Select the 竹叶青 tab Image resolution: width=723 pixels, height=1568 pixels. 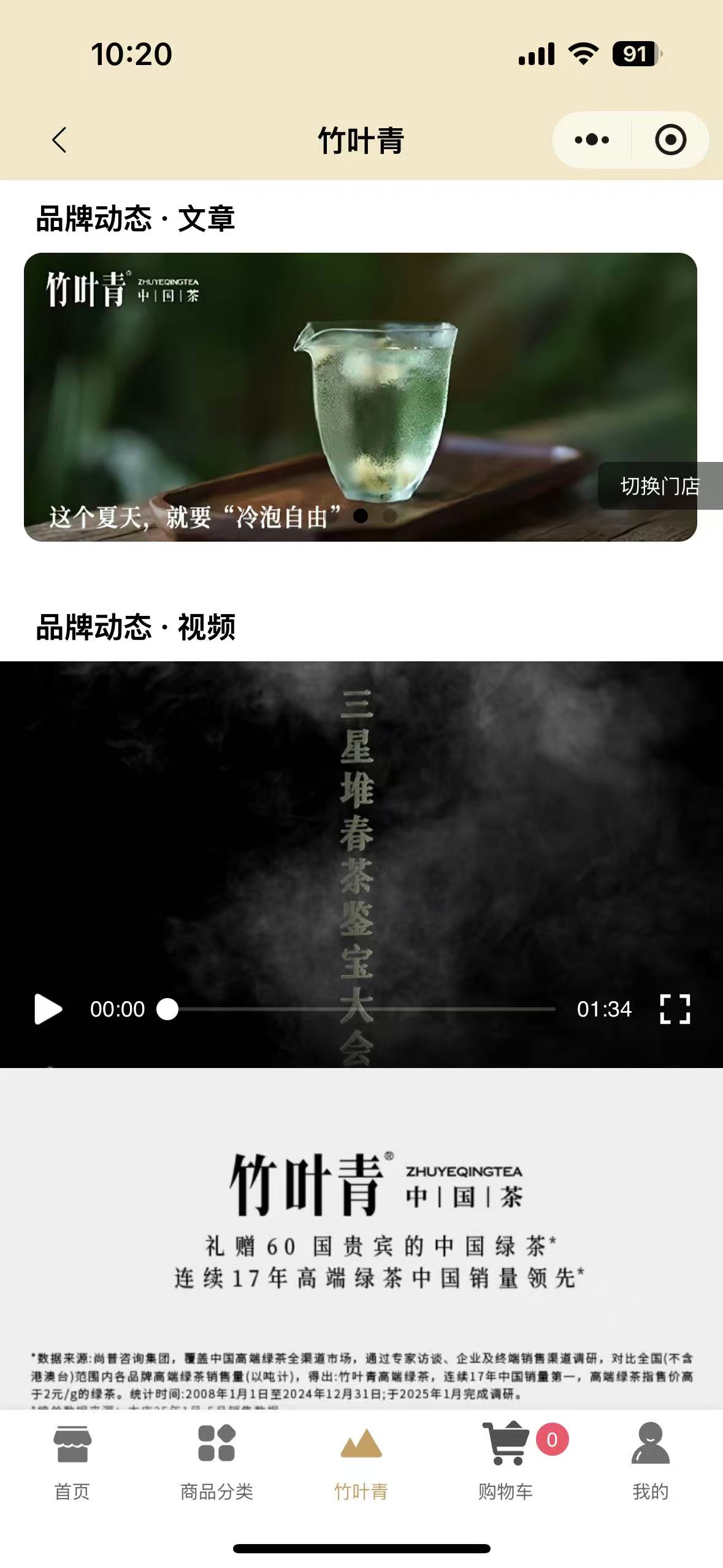[x=361, y=1463]
